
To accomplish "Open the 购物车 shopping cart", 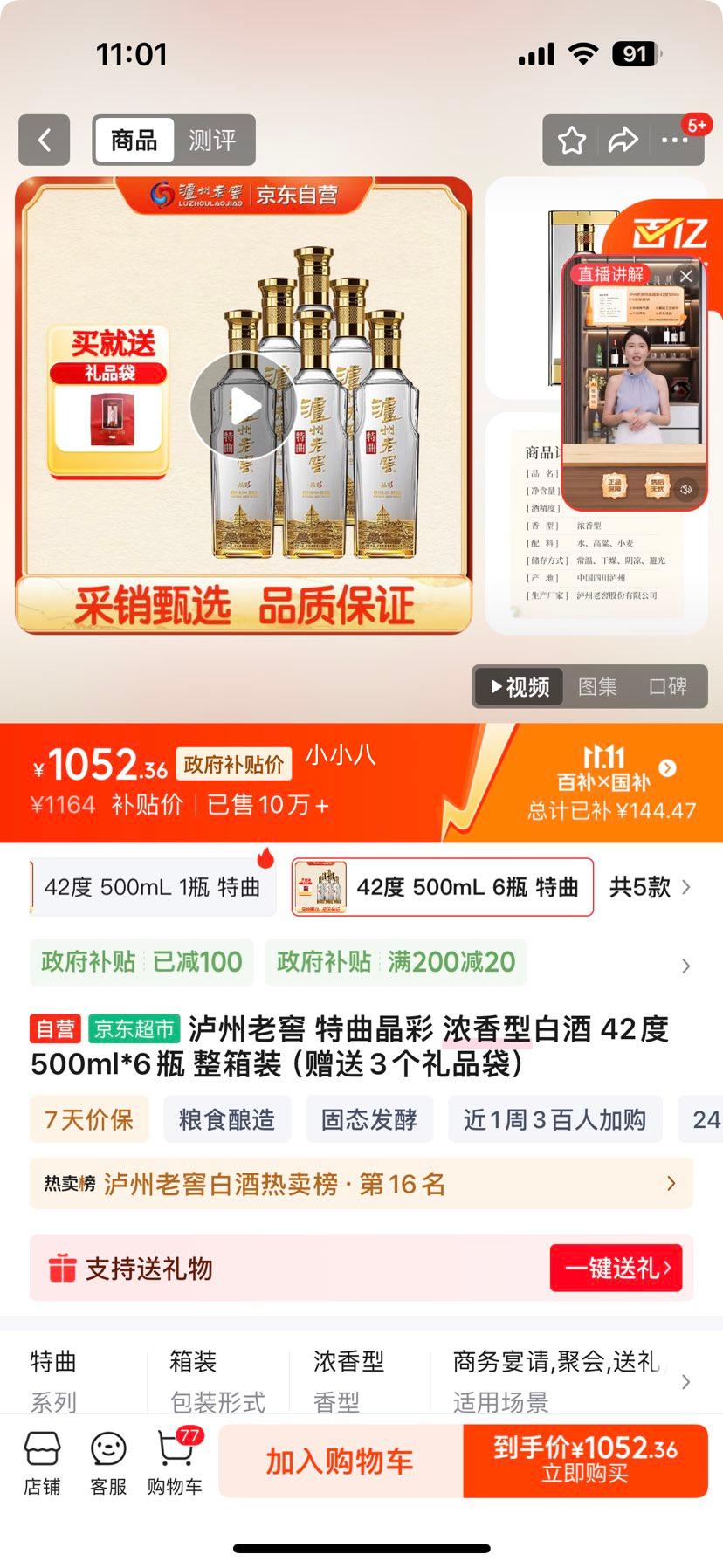I will coord(175,1462).
